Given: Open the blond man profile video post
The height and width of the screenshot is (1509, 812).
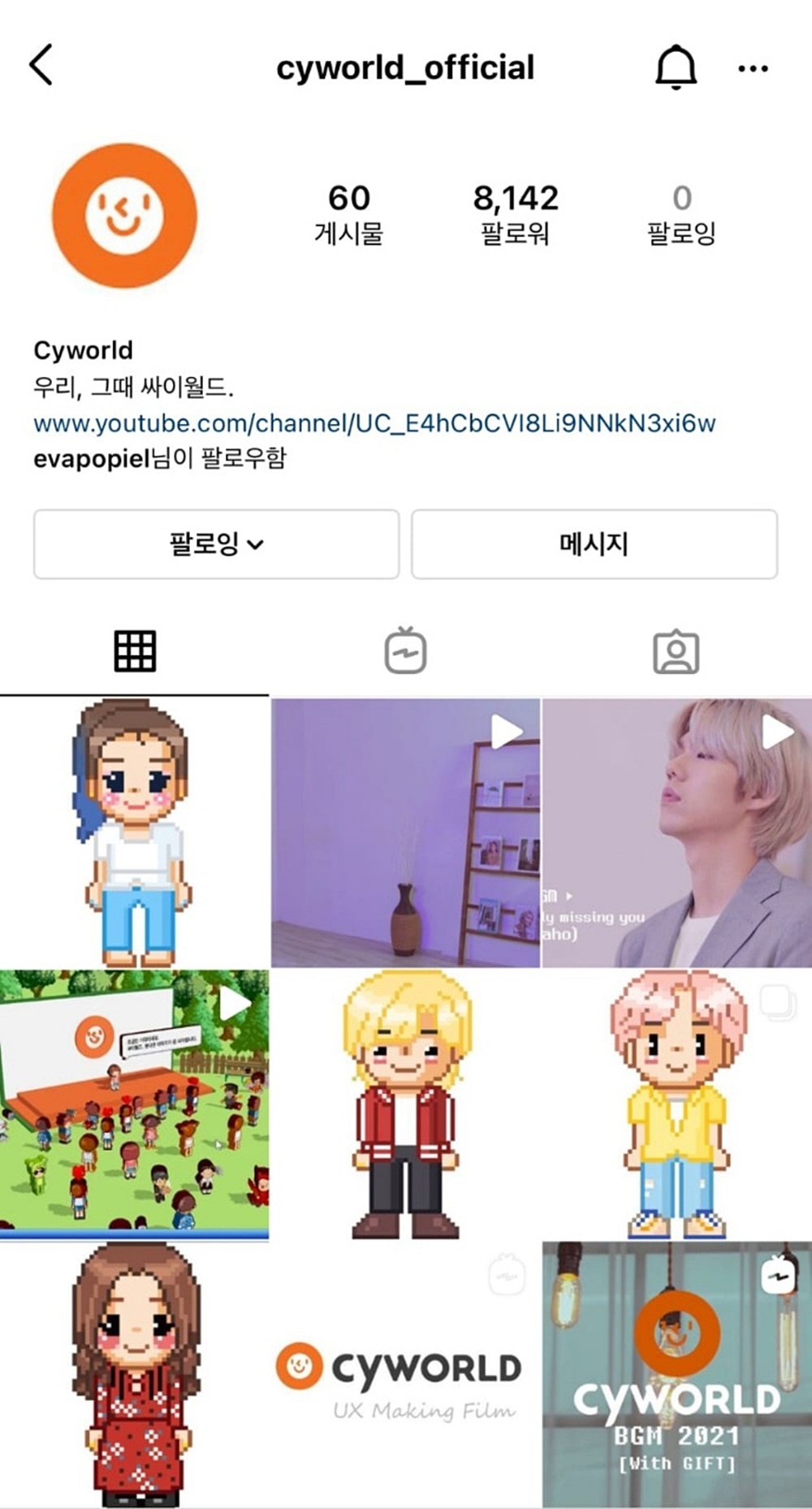Looking at the screenshot, I should pos(676,832).
